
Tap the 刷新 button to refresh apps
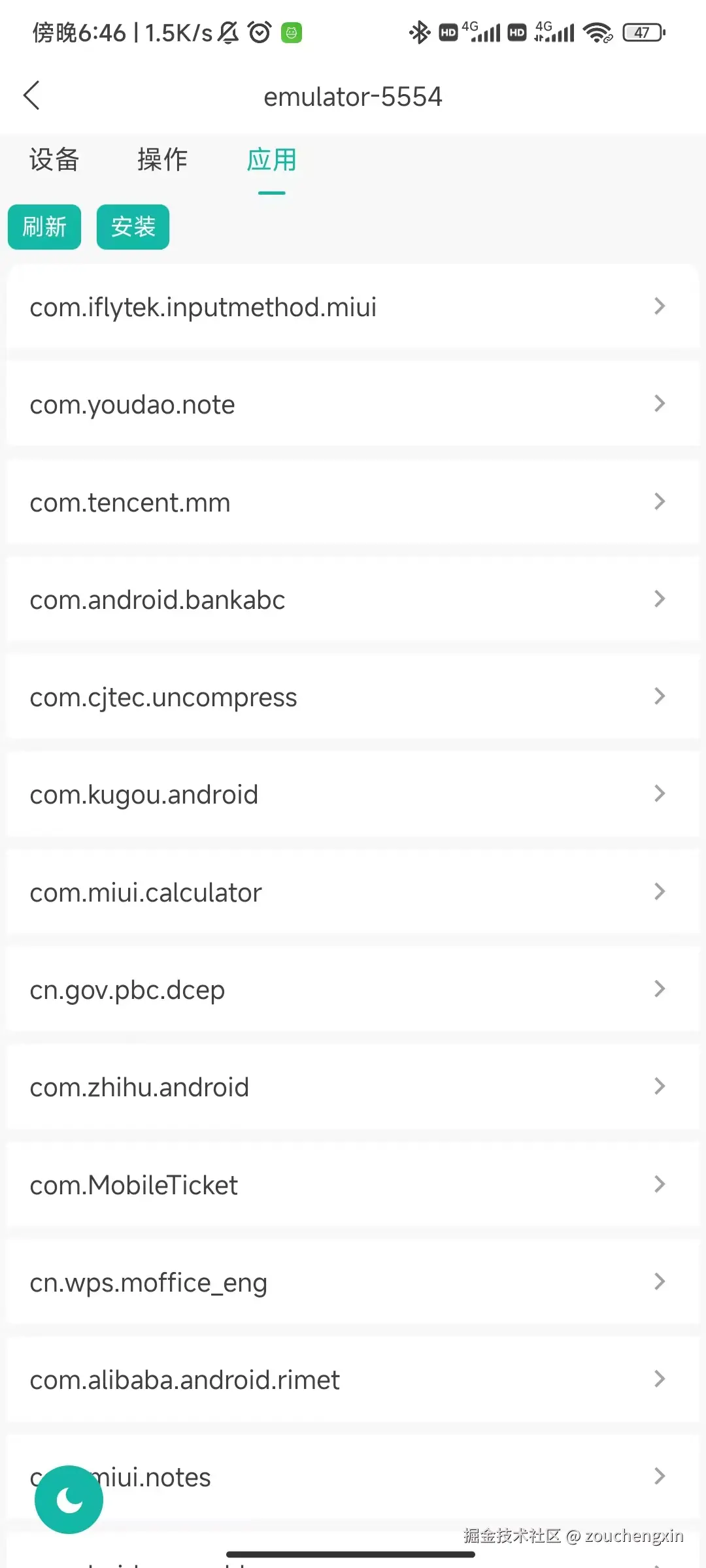point(44,227)
